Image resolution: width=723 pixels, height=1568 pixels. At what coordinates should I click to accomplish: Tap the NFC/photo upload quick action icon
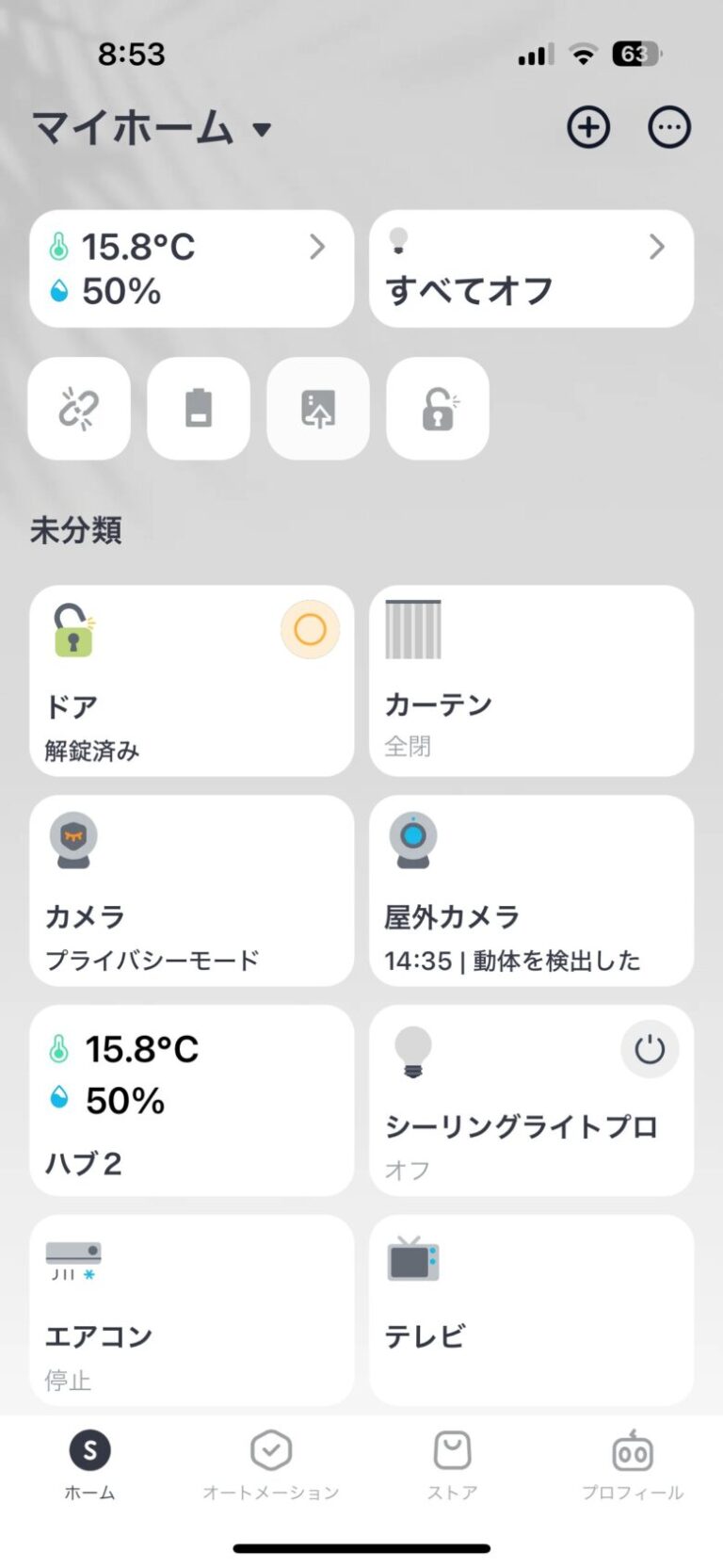[317, 409]
